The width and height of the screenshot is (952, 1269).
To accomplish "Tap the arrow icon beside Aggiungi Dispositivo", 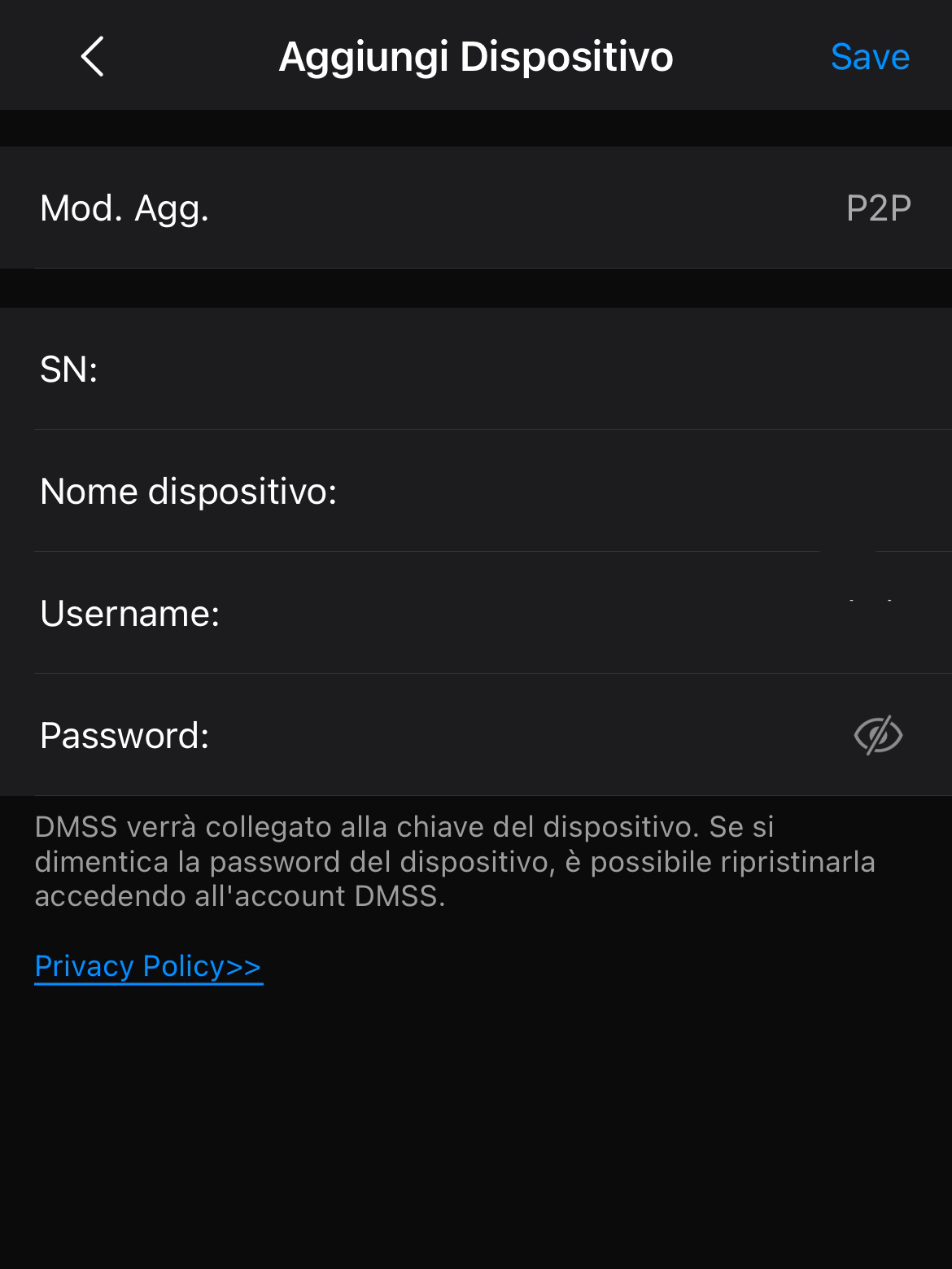I will 92,57.
